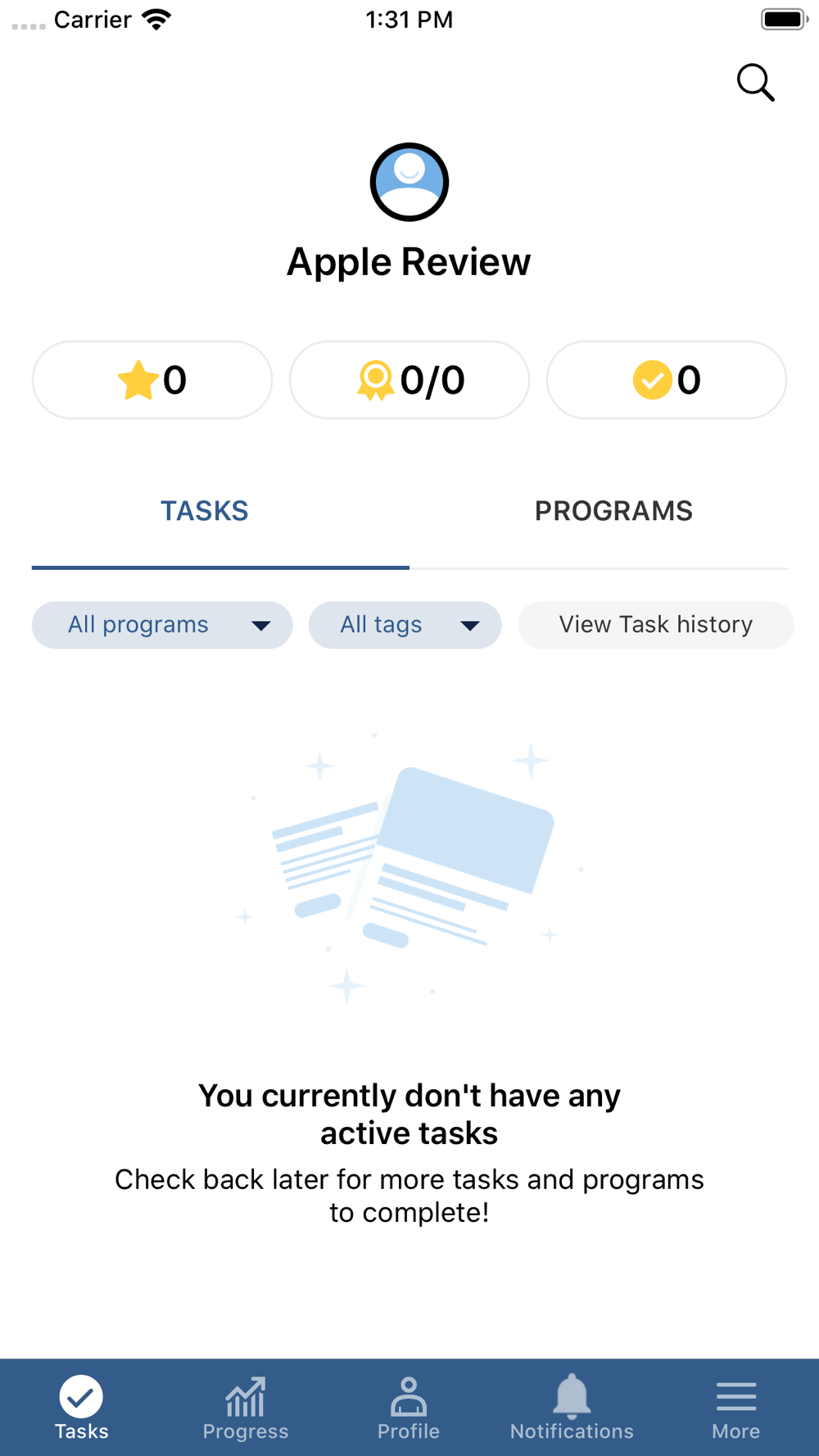The height and width of the screenshot is (1456, 819).
Task: Open the star points pill
Action: click(x=152, y=380)
